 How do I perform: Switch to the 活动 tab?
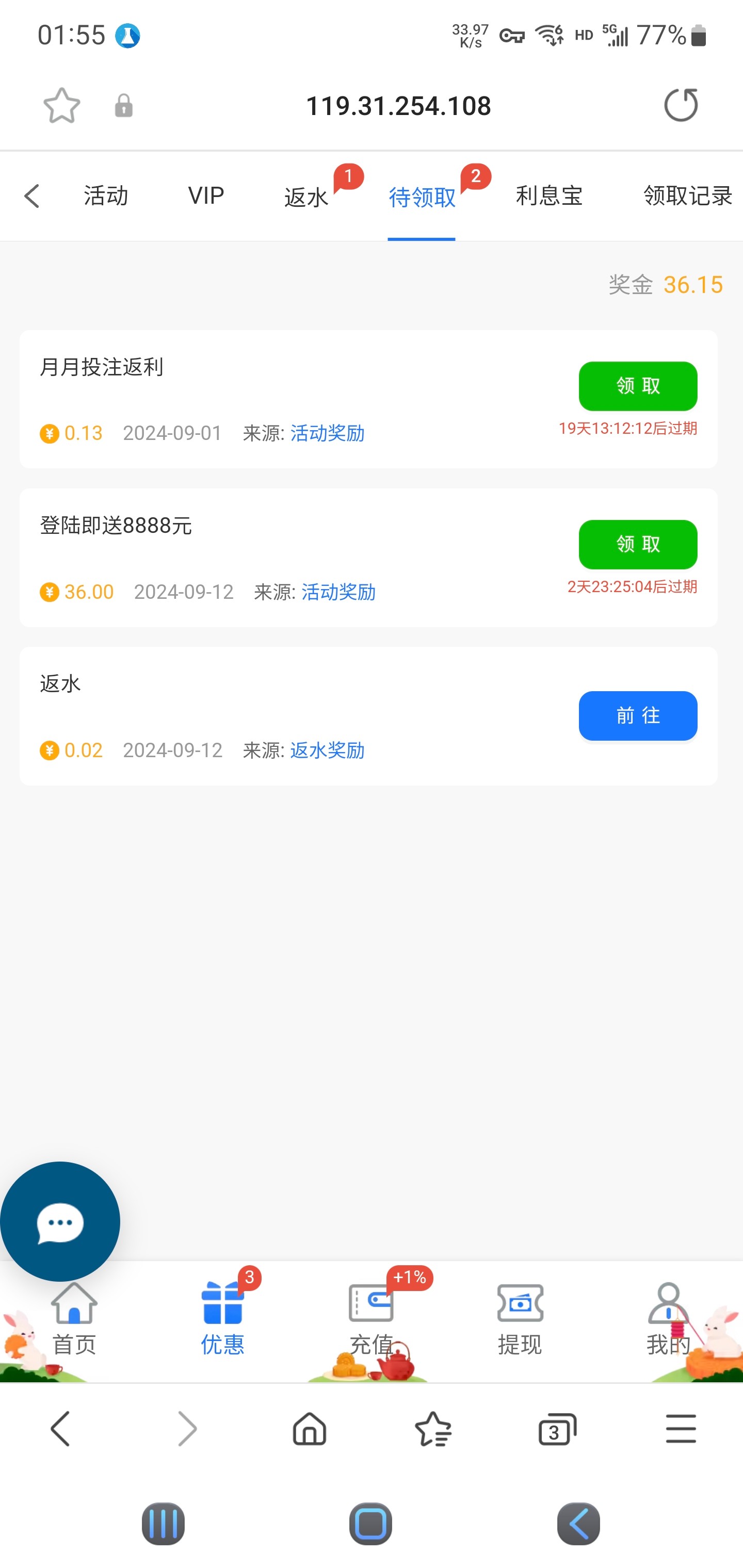106,196
